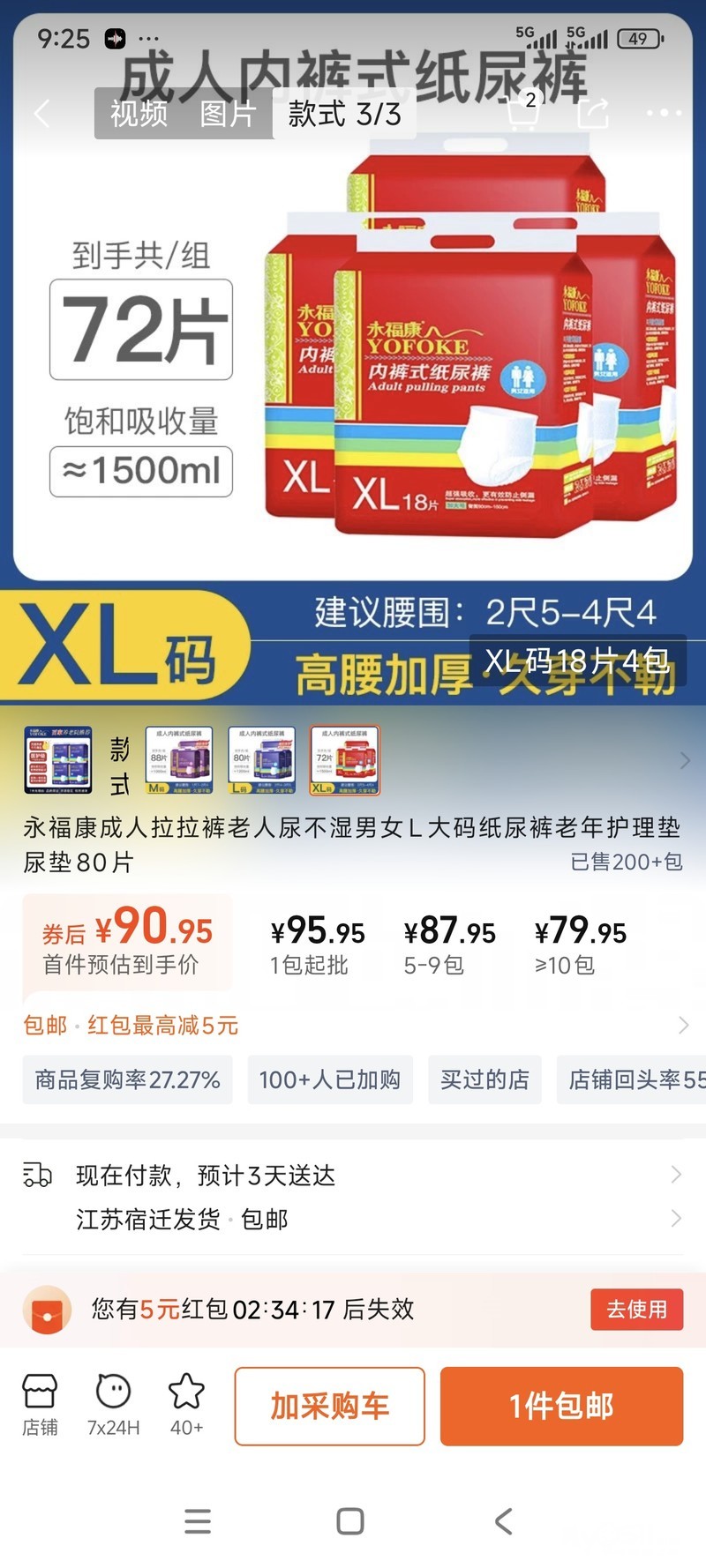The image size is (706, 1568).
Task: Open the 店铺 store page
Action: coord(40,1405)
